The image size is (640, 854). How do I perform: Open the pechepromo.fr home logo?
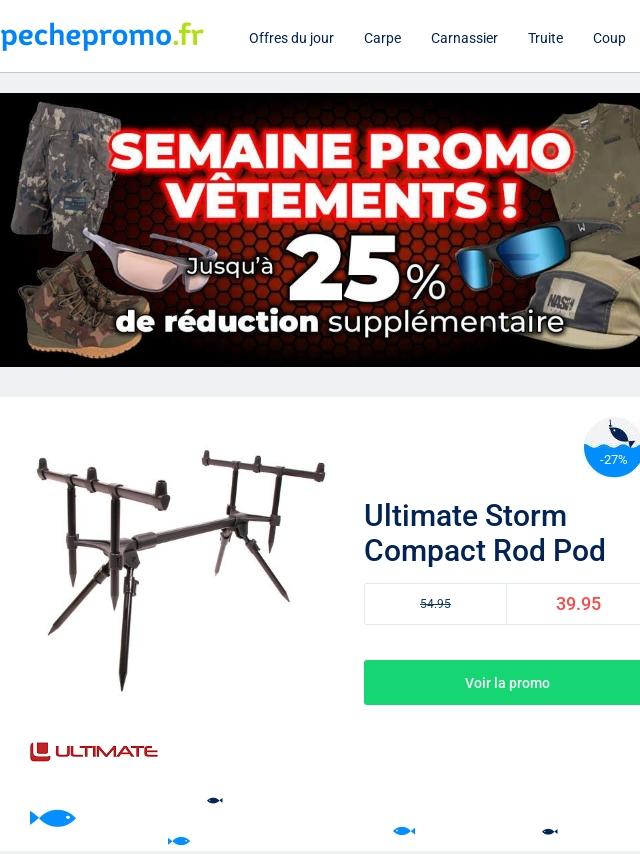(x=102, y=36)
